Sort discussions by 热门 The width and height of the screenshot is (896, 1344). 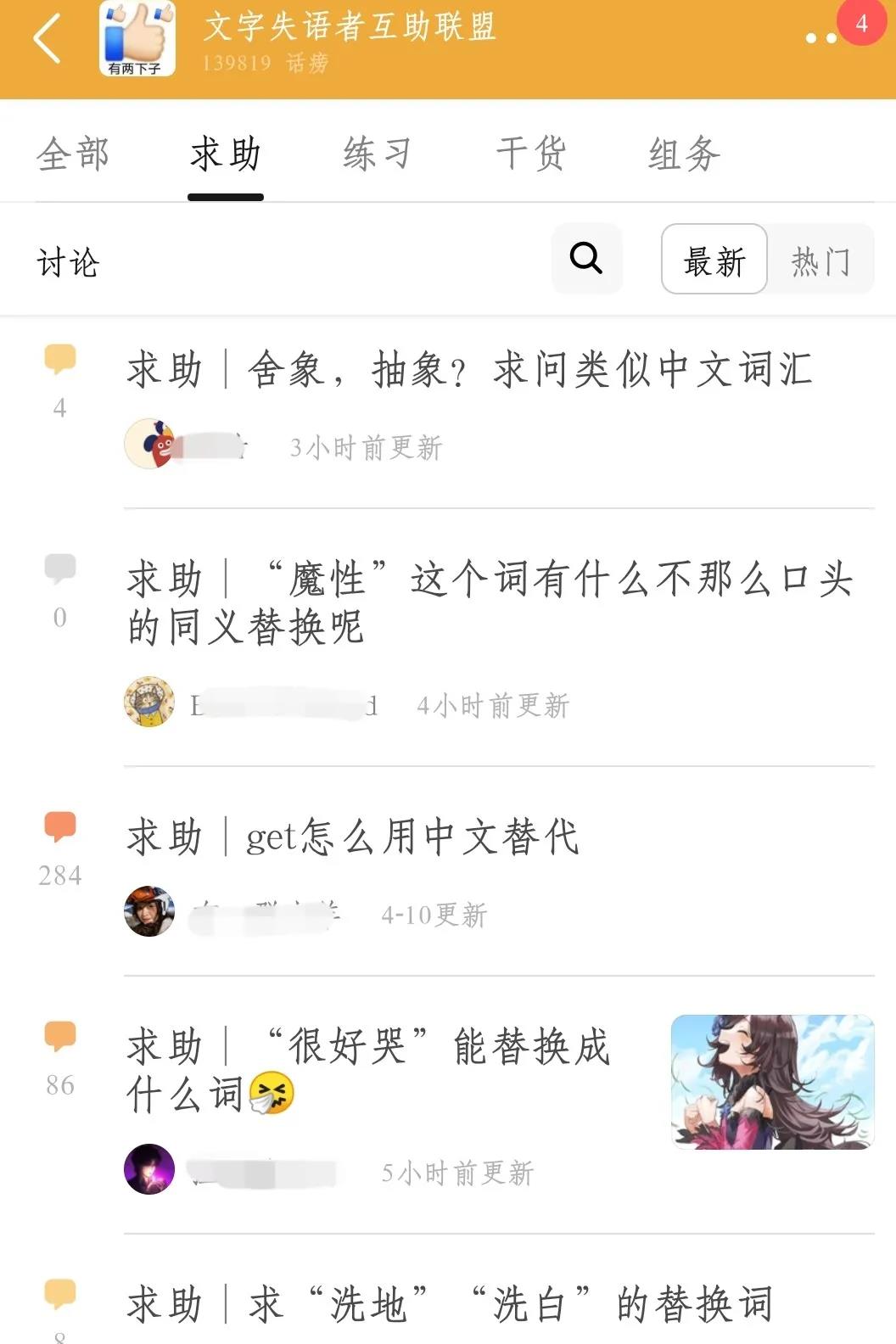click(x=820, y=260)
